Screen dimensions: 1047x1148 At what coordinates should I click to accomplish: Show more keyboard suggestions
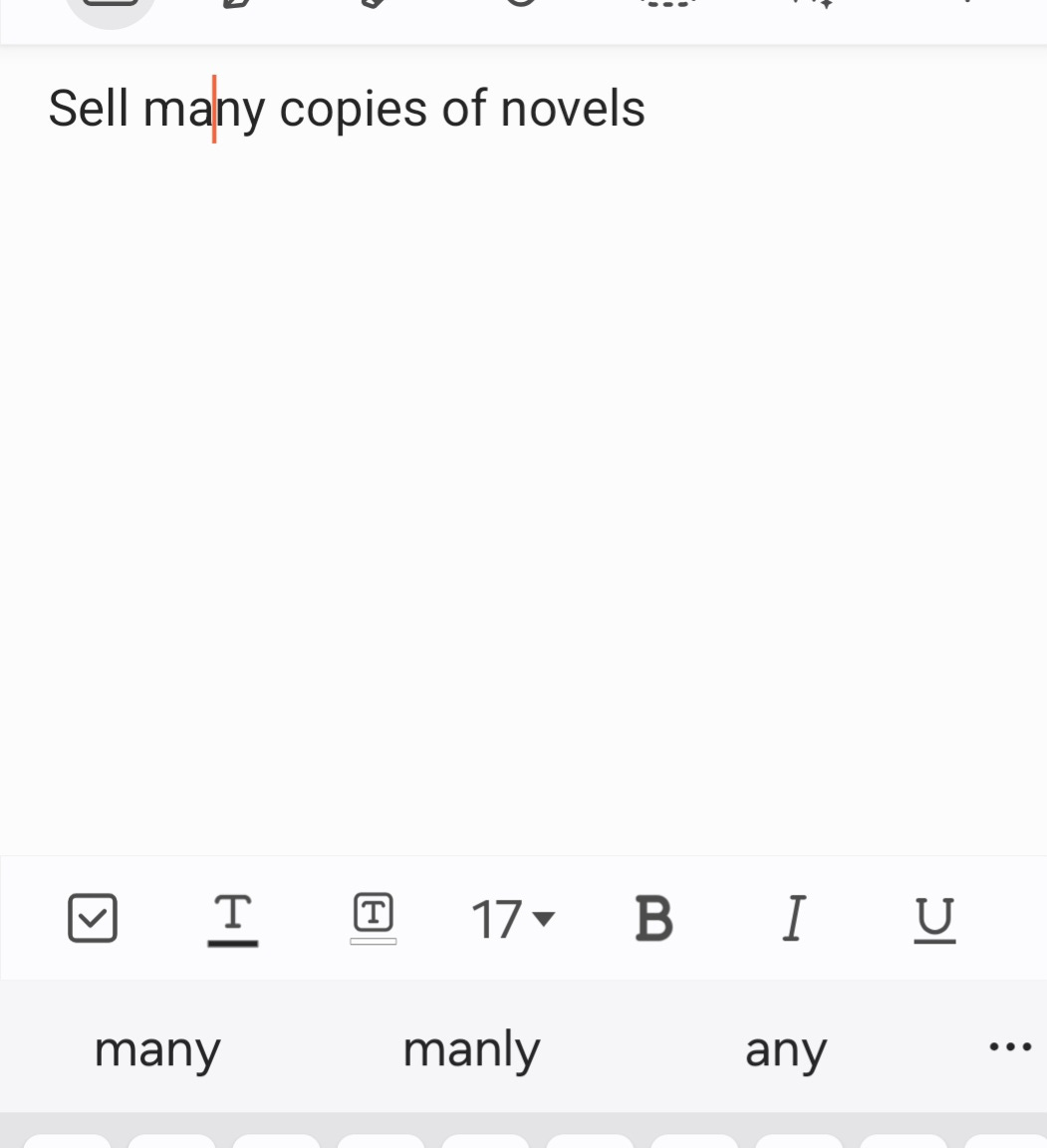[1010, 1047]
